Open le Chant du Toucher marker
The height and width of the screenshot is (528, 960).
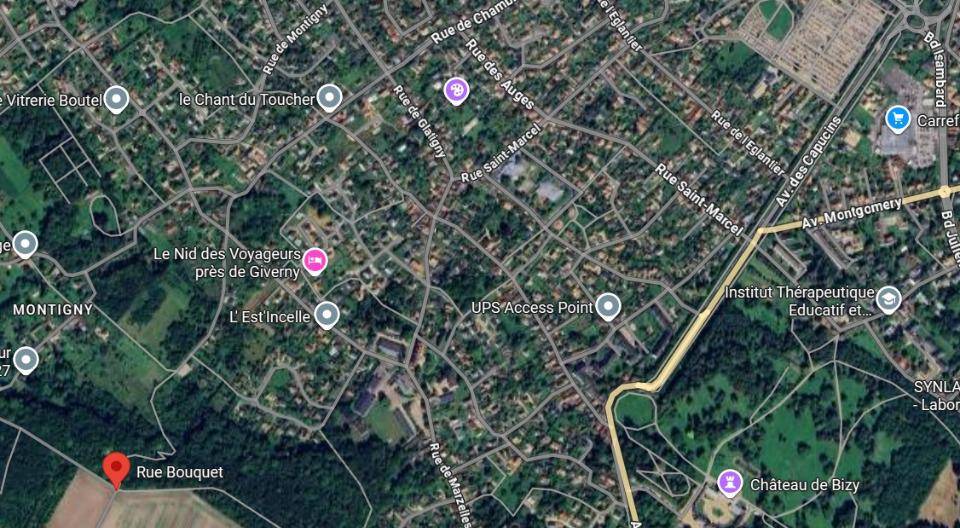click(329, 98)
